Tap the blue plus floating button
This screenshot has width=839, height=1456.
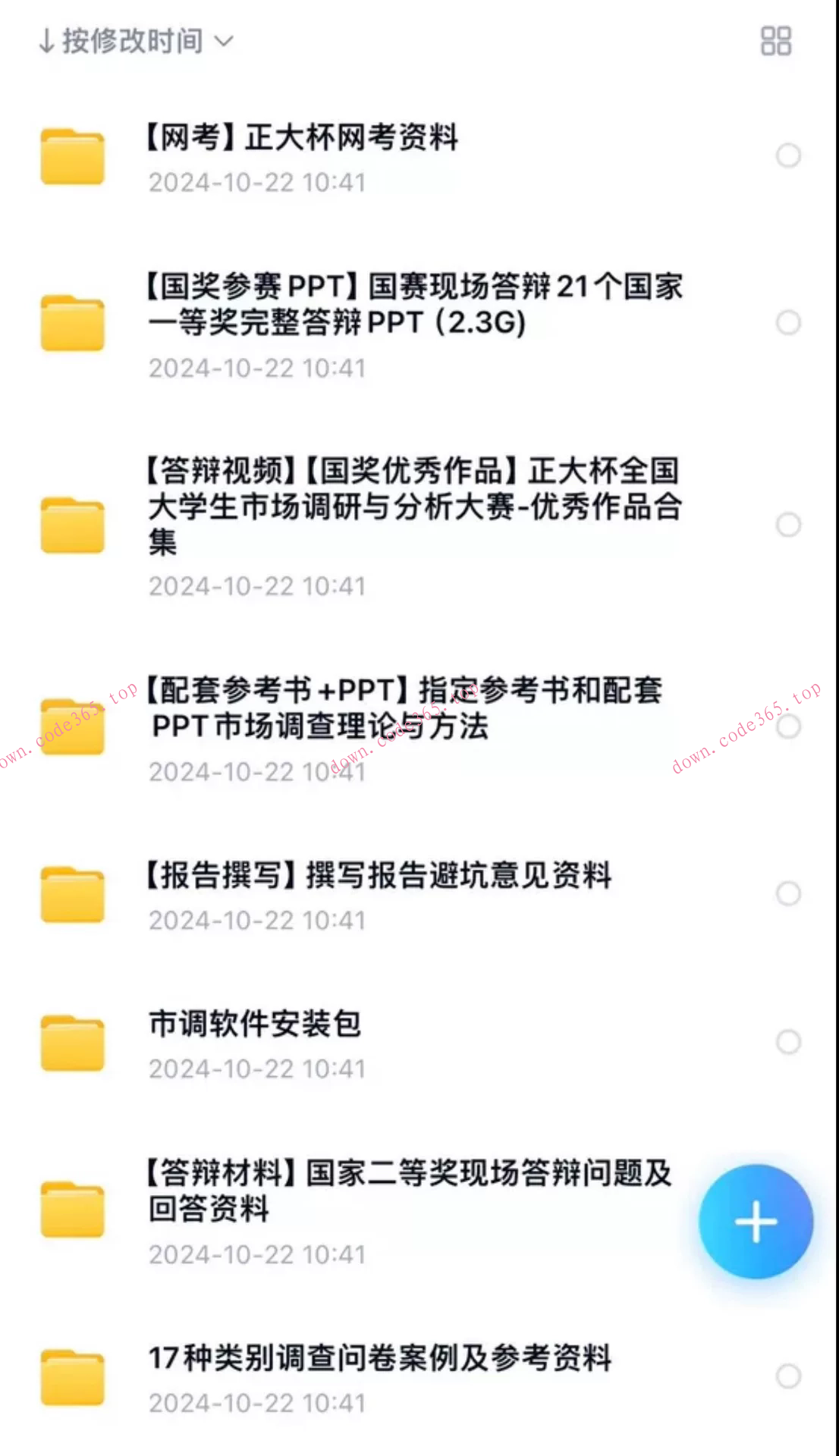(x=756, y=1219)
